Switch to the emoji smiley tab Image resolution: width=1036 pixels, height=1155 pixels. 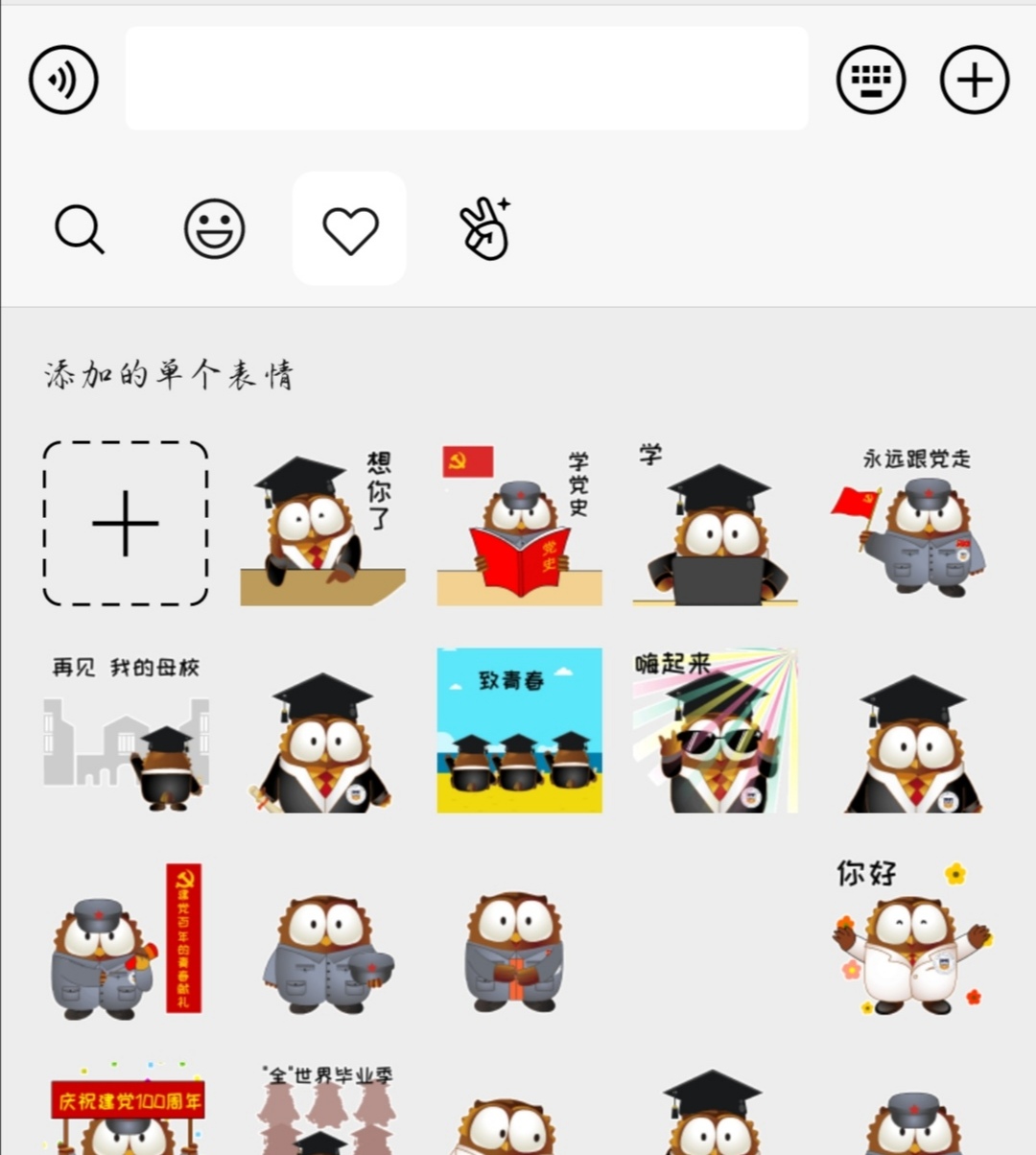click(x=215, y=229)
